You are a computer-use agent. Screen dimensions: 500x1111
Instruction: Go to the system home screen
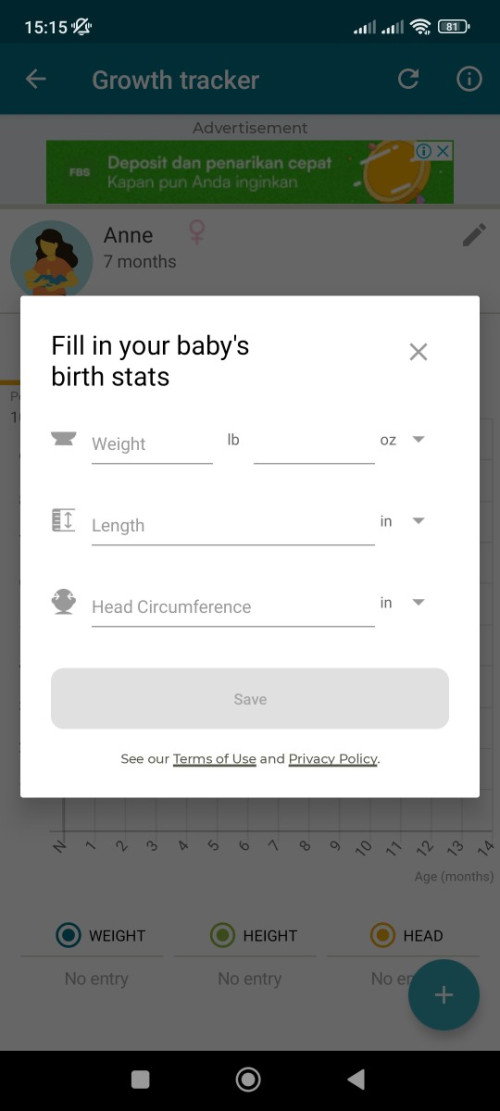pyautogui.click(x=248, y=1079)
